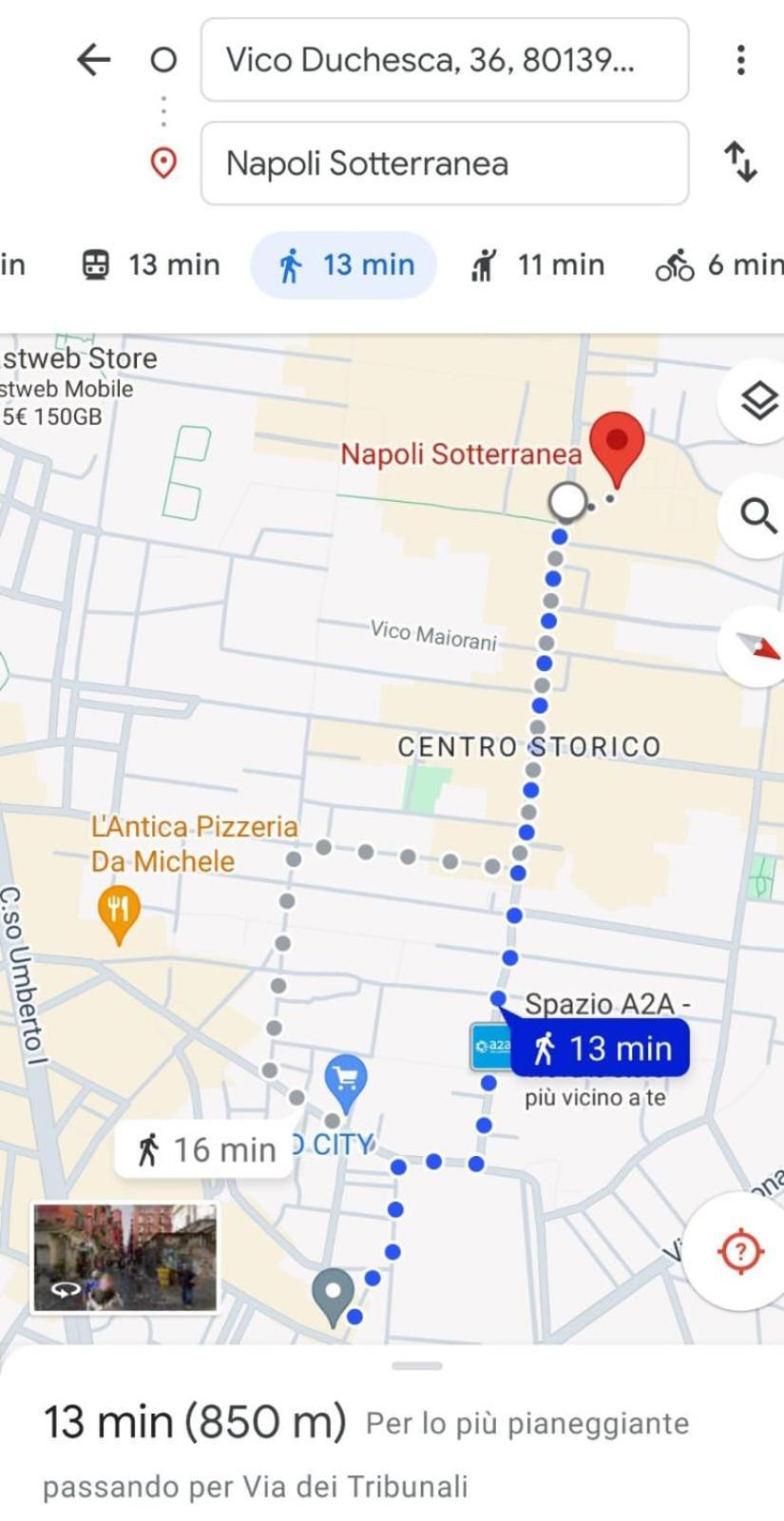Switch to ride-hailing 11 min tab

pyautogui.click(x=537, y=264)
